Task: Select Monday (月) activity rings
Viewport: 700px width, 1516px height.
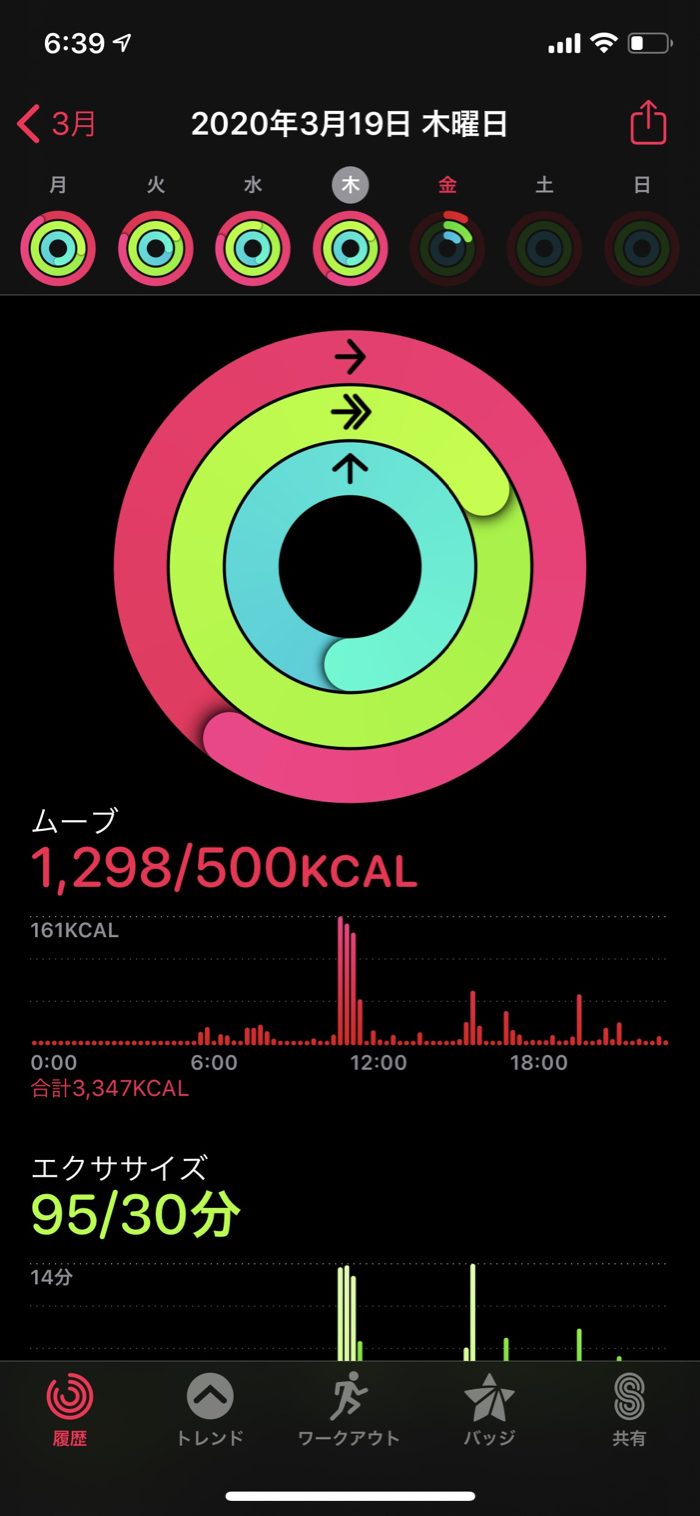Action: (58, 248)
